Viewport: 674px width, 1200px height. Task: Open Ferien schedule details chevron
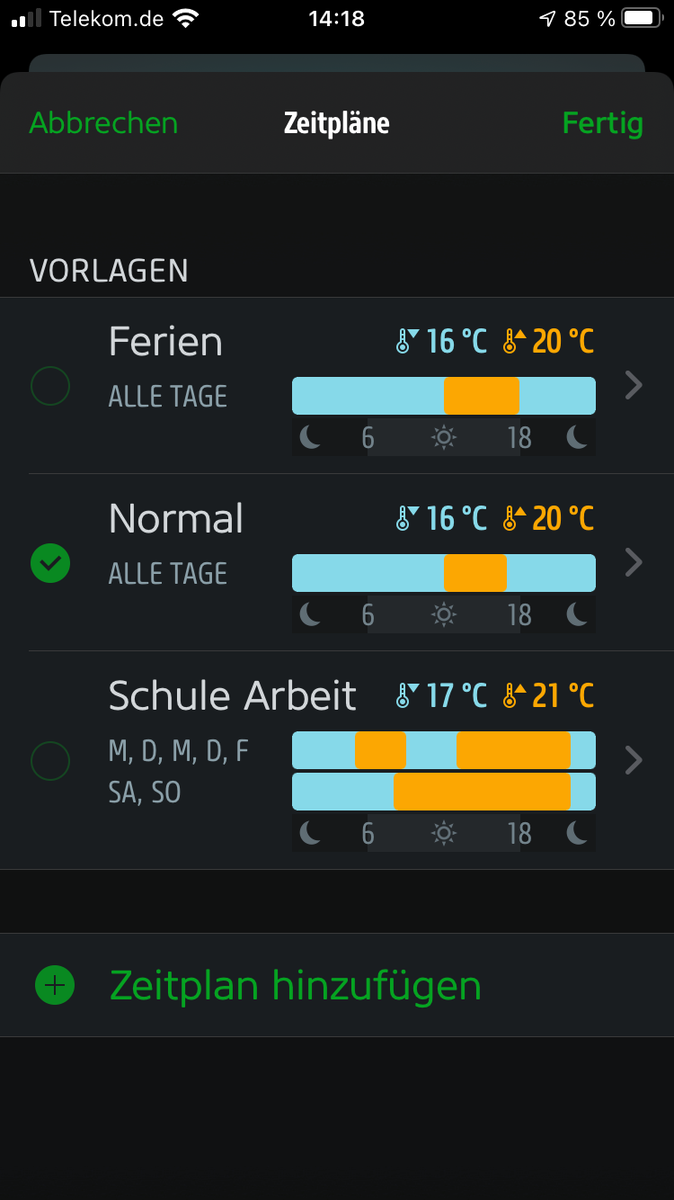click(x=633, y=385)
